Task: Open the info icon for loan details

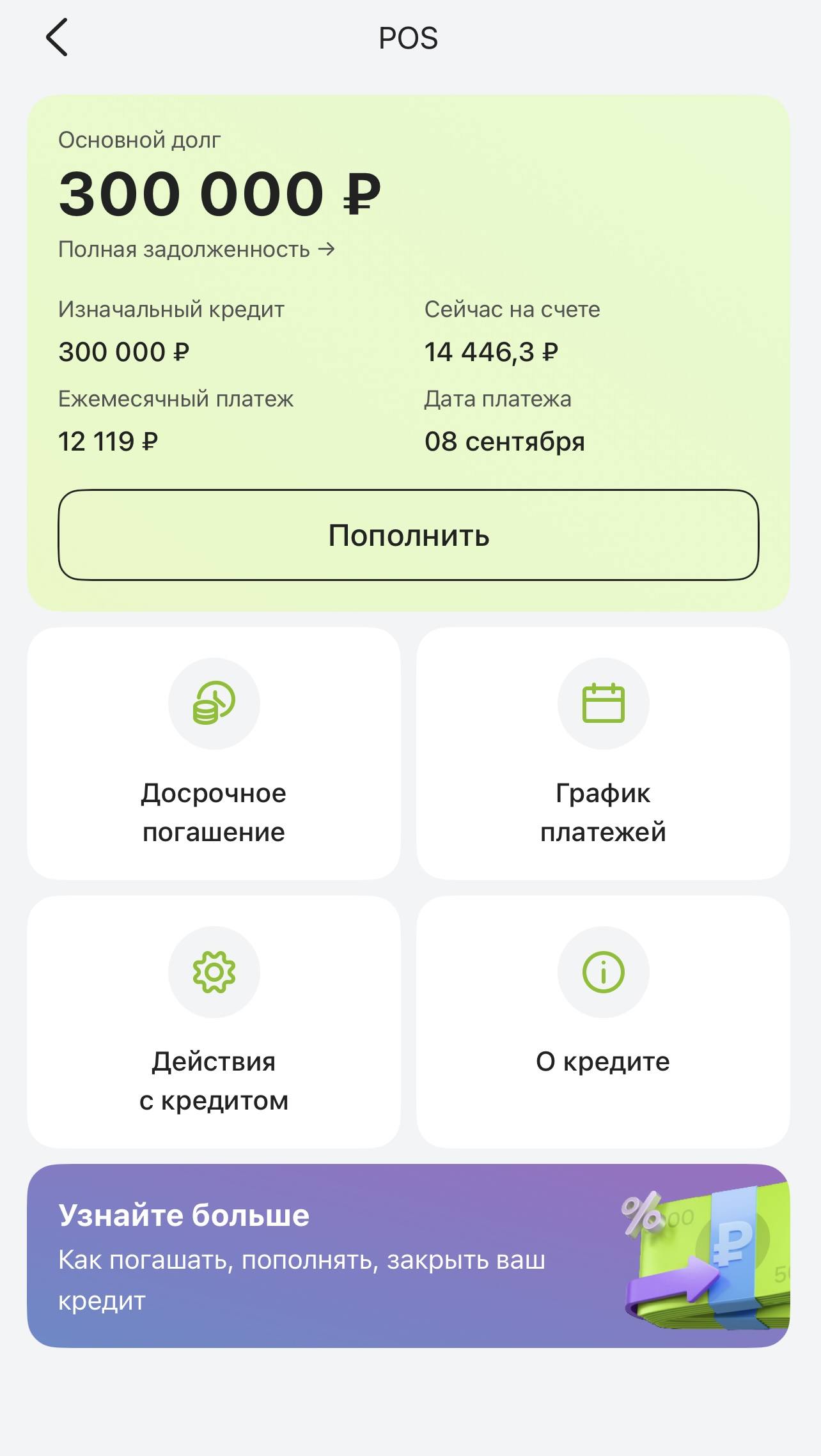Action: (603, 971)
